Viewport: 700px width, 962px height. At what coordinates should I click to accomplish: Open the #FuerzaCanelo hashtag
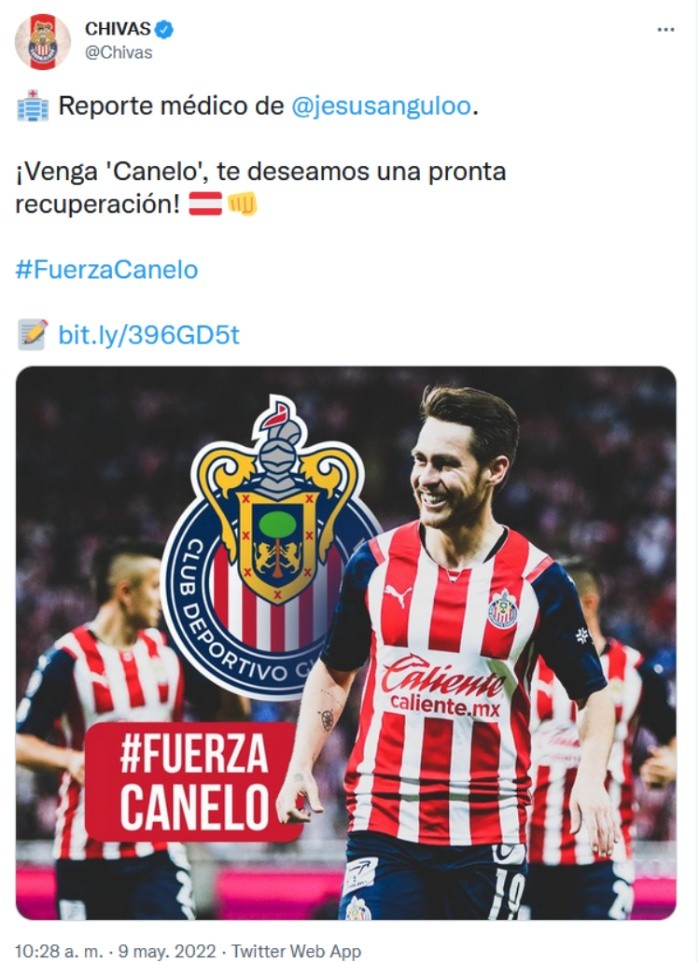pos(106,270)
